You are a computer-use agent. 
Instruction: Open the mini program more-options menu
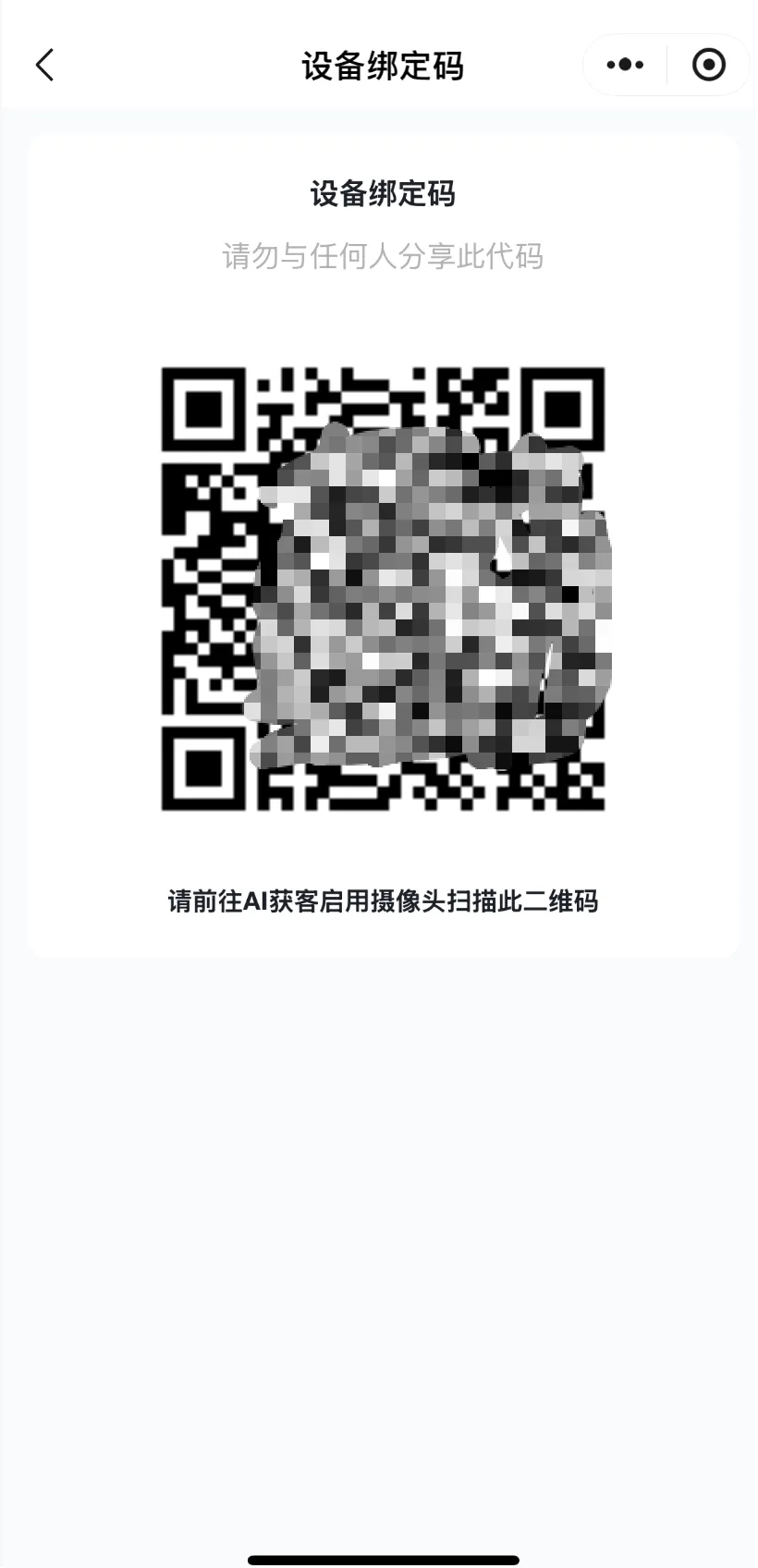tap(625, 65)
